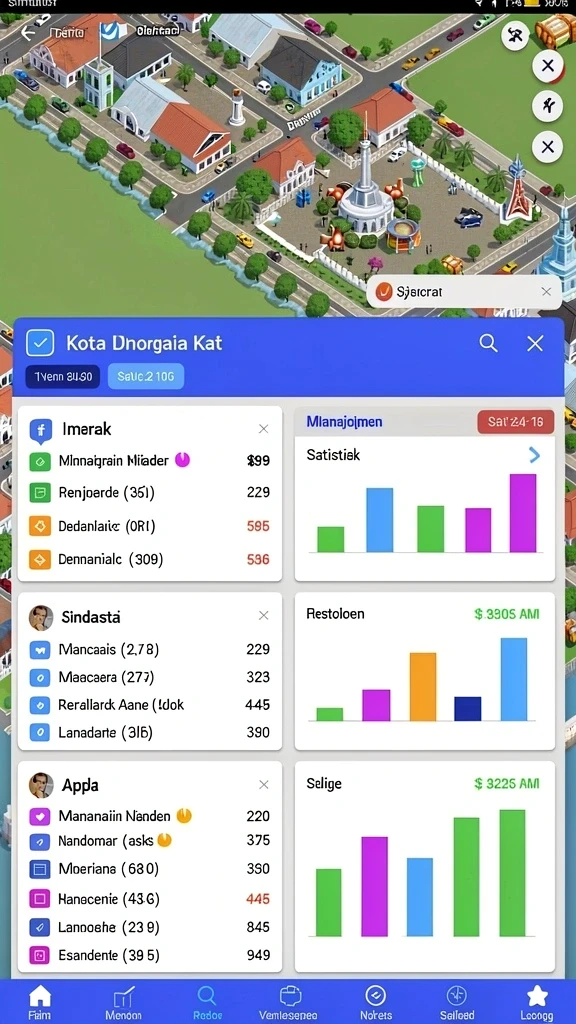Expand Satistiek with the chevron arrow

pyautogui.click(x=534, y=455)
